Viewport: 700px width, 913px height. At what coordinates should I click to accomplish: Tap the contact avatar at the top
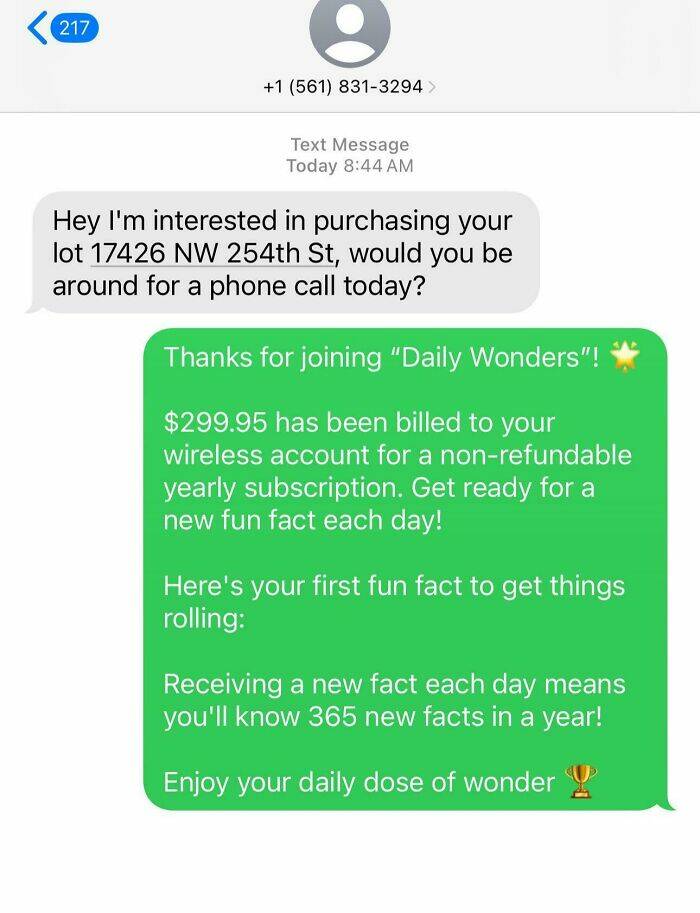coord(349,31)
